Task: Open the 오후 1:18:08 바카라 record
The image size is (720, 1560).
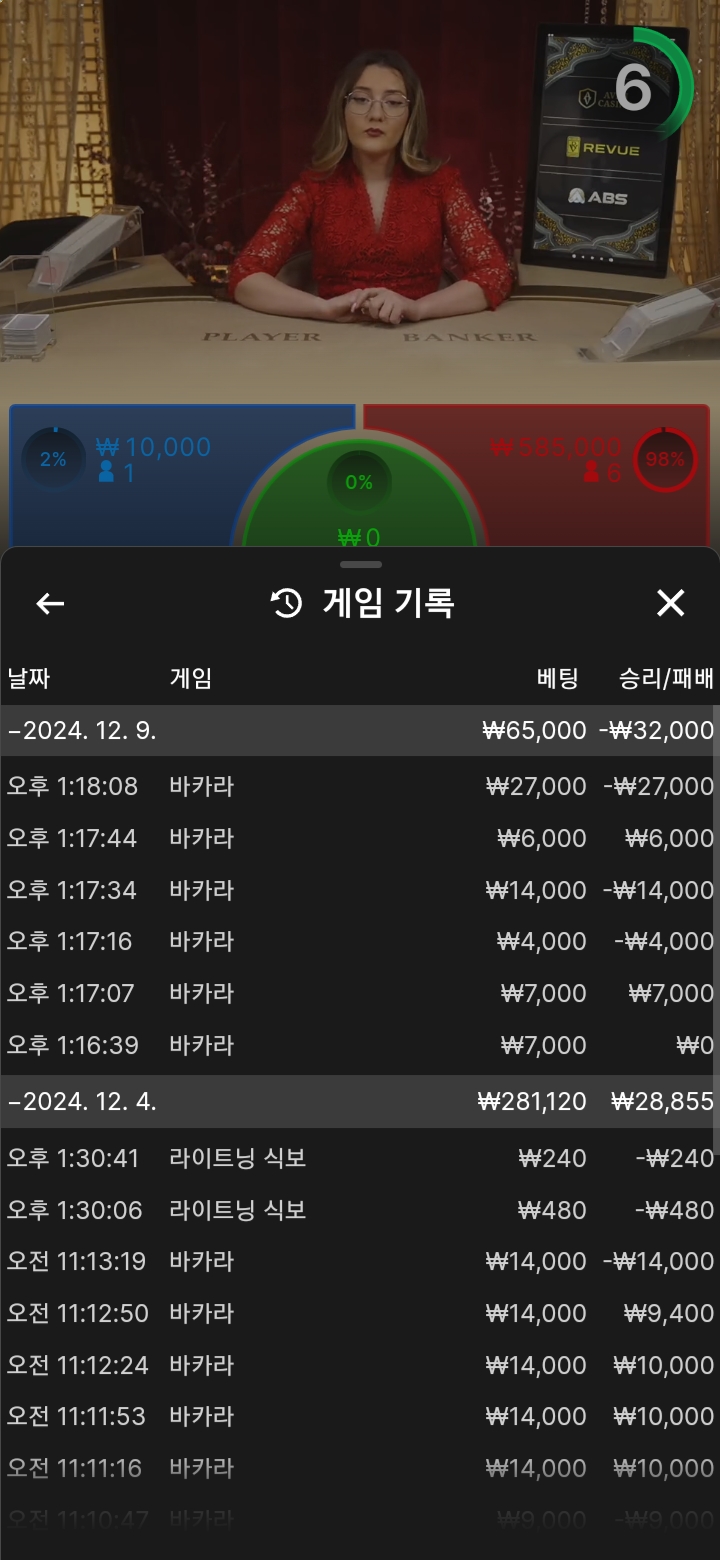Action: point(360,786)
